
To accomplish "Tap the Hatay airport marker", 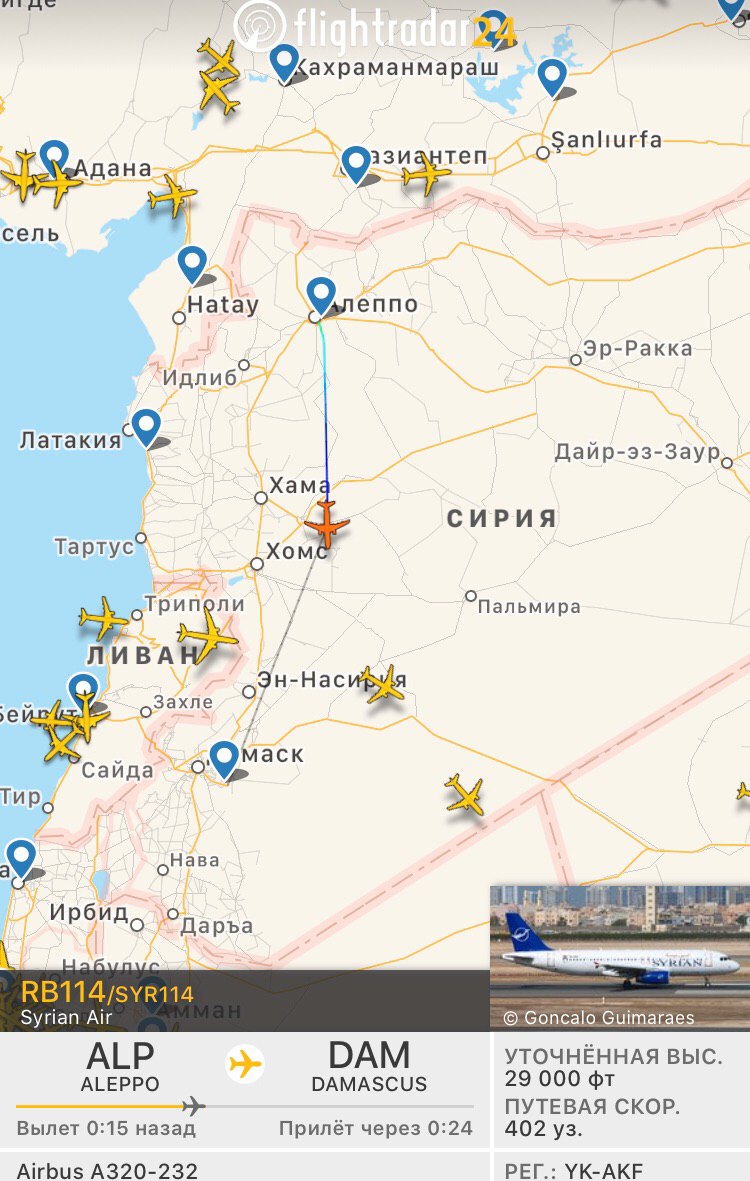I will tap(192, 265).
